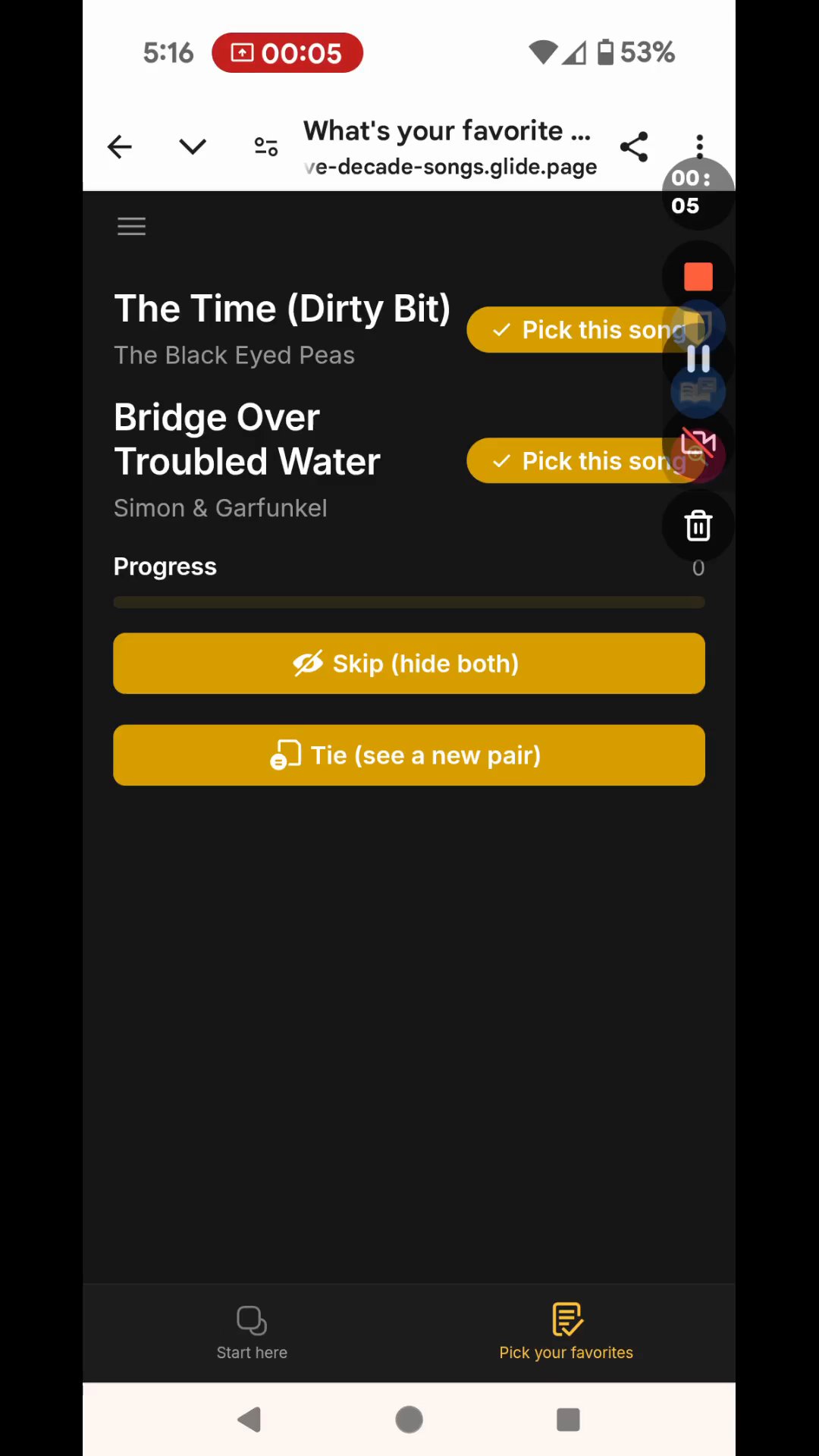
Task: Stop the screen recording
Action: pos(698,277)
